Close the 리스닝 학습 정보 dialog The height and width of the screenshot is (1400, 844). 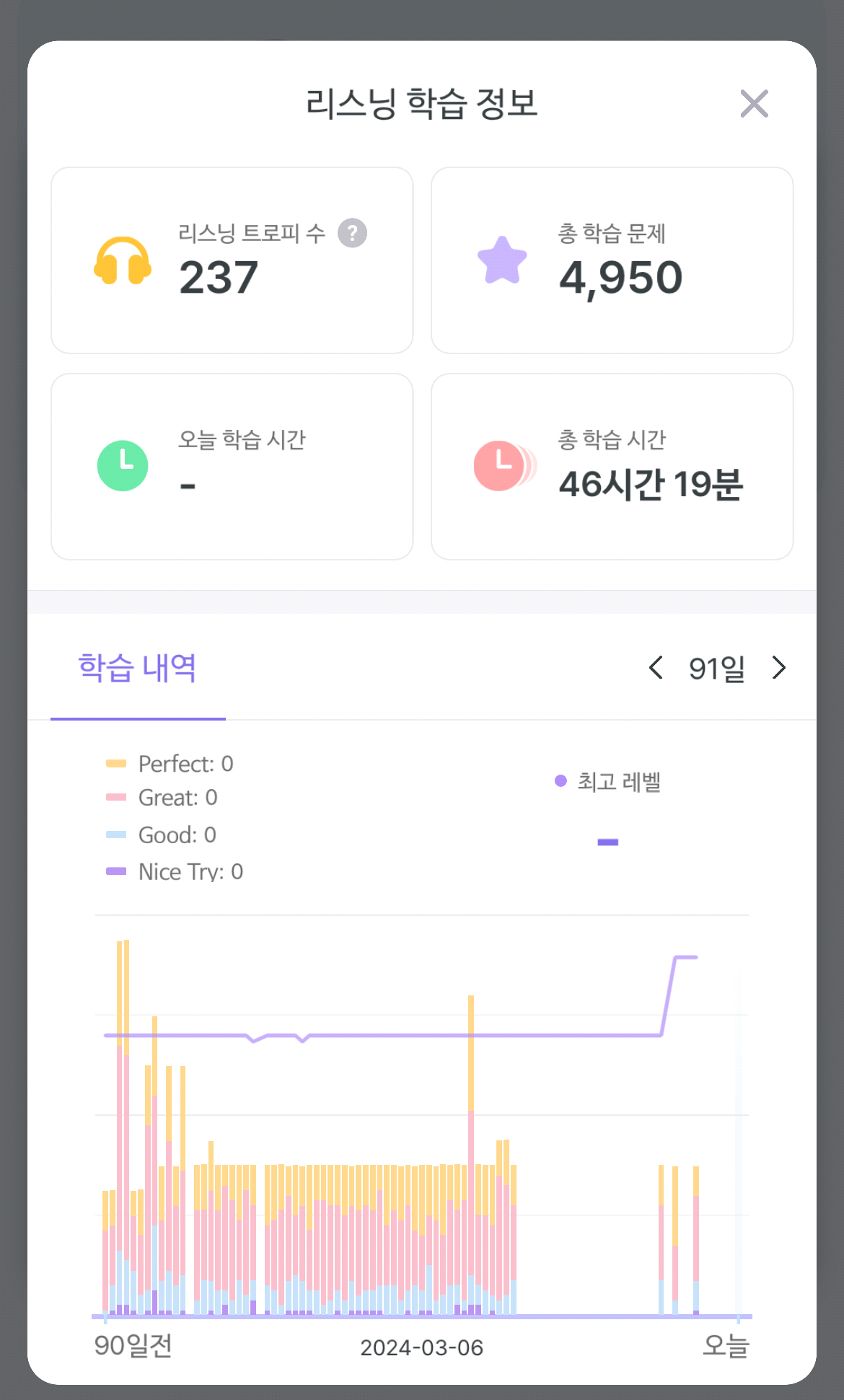754,104
